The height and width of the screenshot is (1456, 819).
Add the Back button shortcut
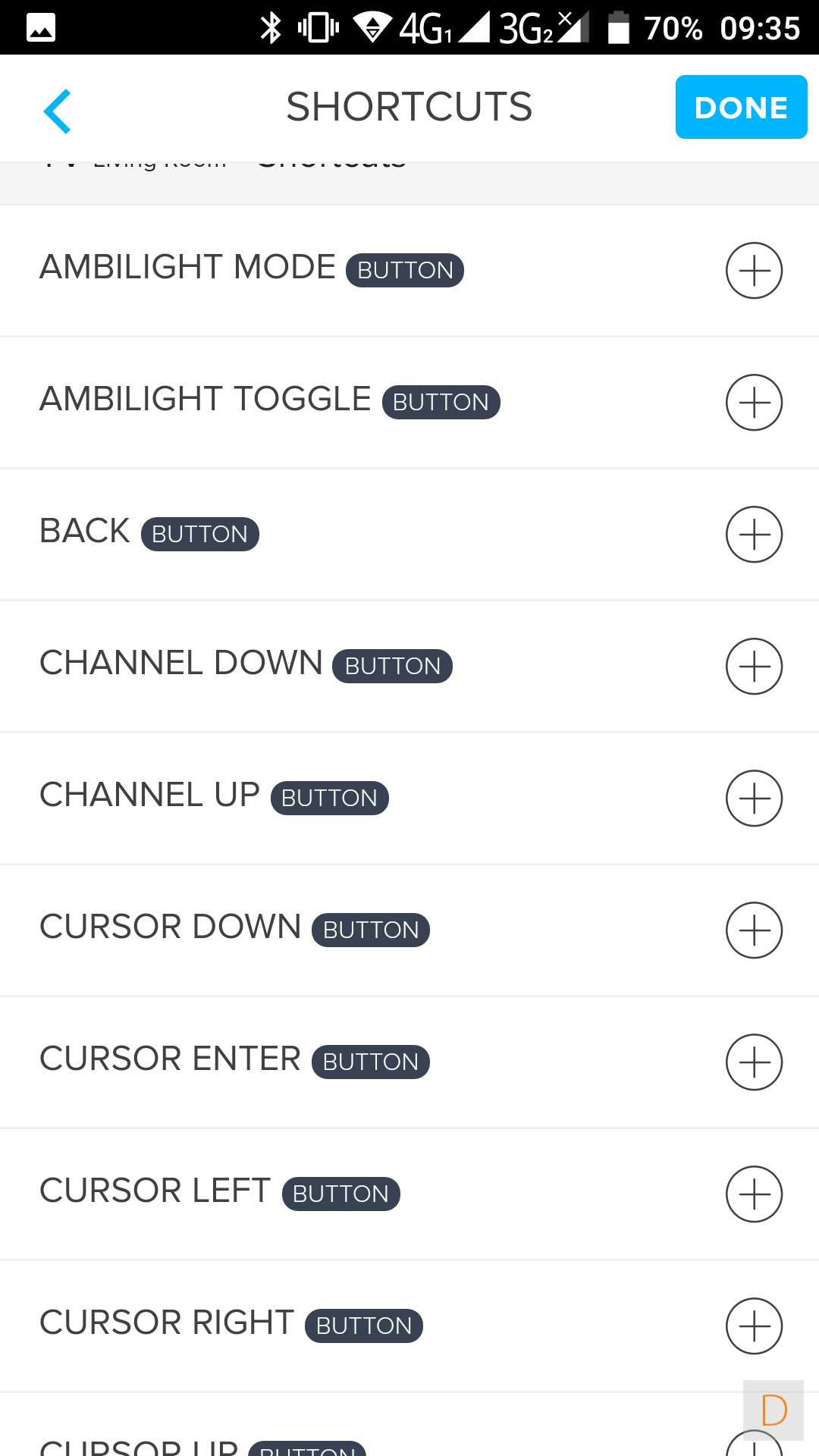click(x=754, y=535)
